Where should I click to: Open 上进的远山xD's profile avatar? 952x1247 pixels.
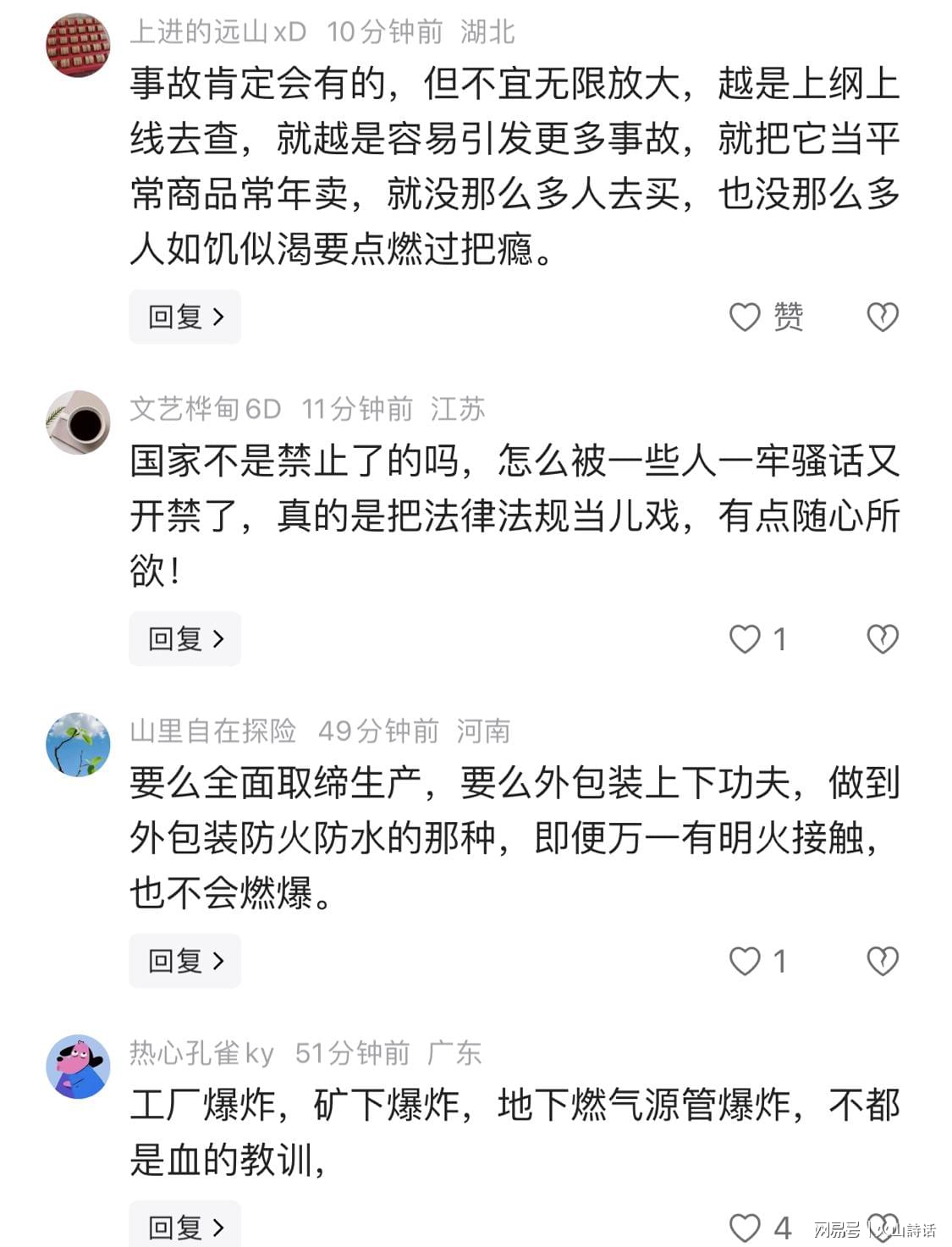(x=78, y=46)
